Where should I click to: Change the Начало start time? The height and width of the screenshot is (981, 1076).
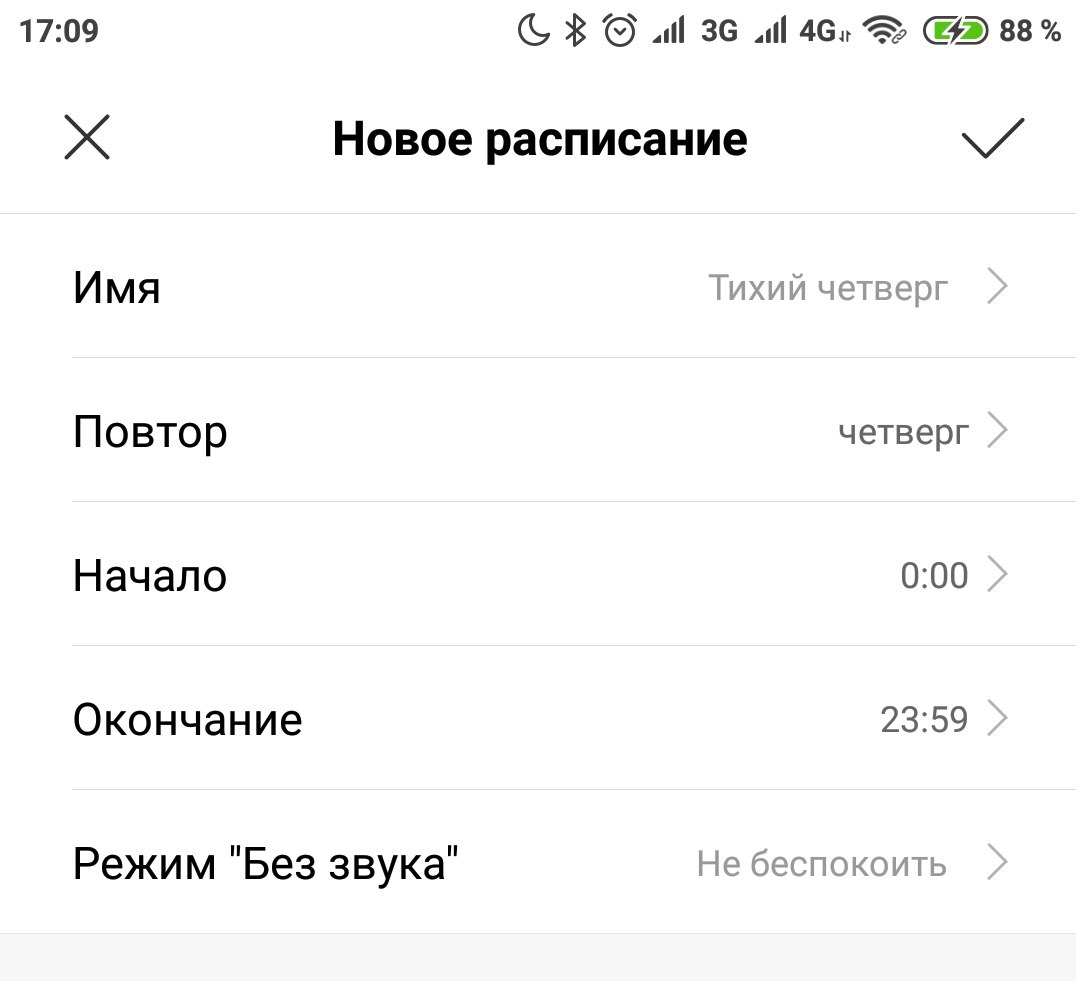click(x=540, y=576)
